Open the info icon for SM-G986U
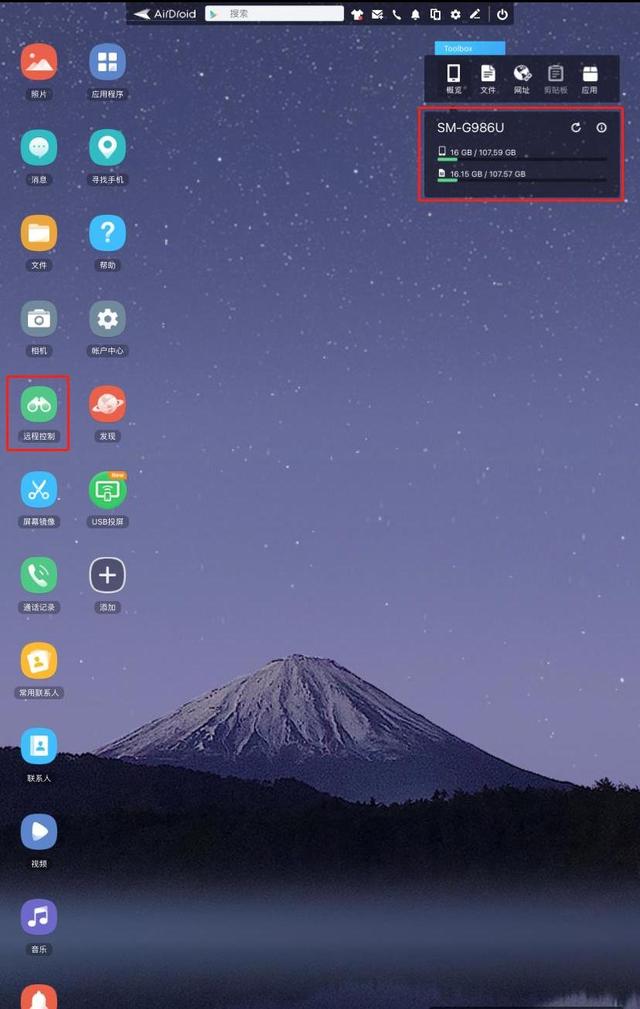 (601, 128)
